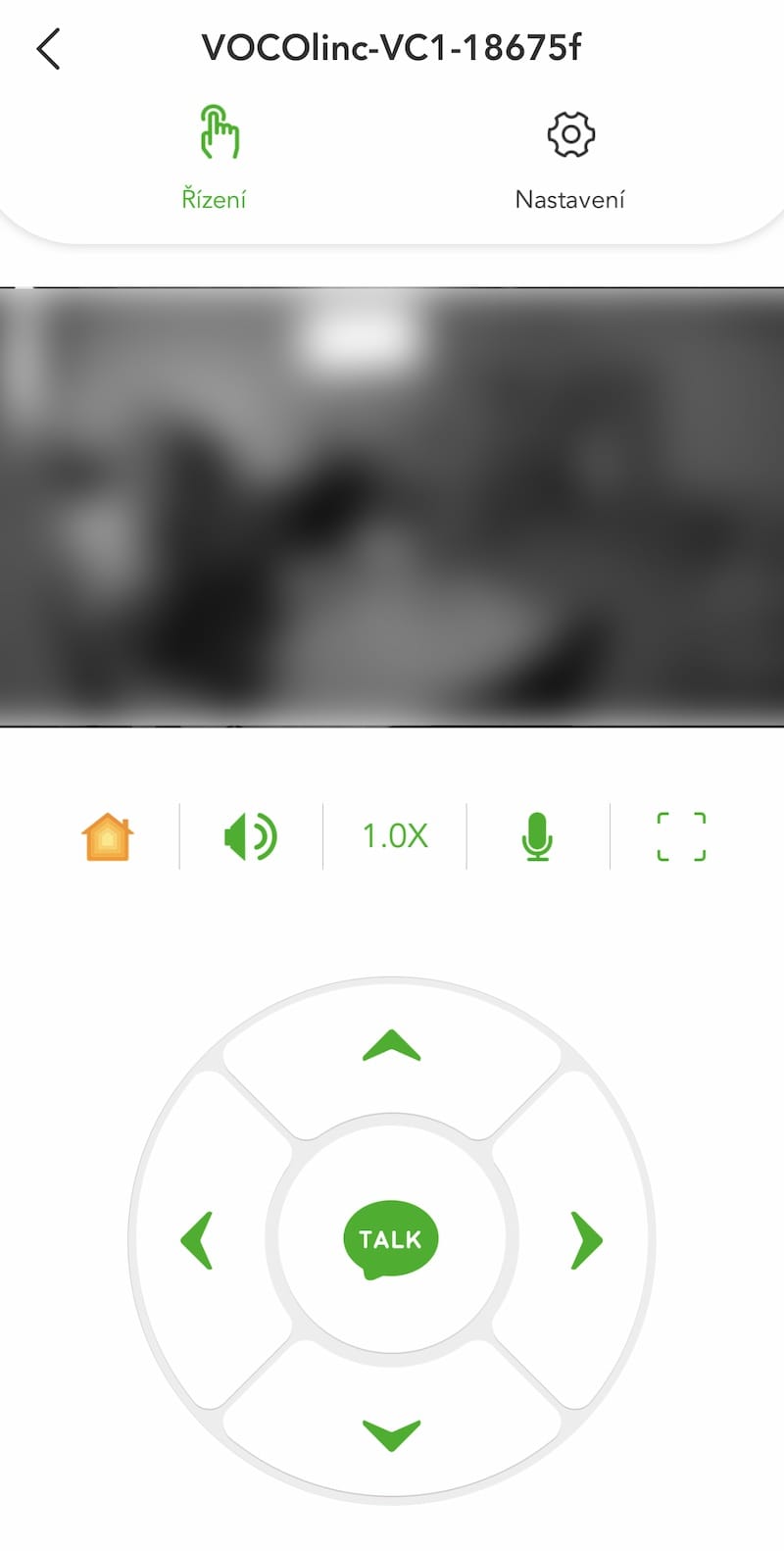Tap the TALK button

[391, 1240]
